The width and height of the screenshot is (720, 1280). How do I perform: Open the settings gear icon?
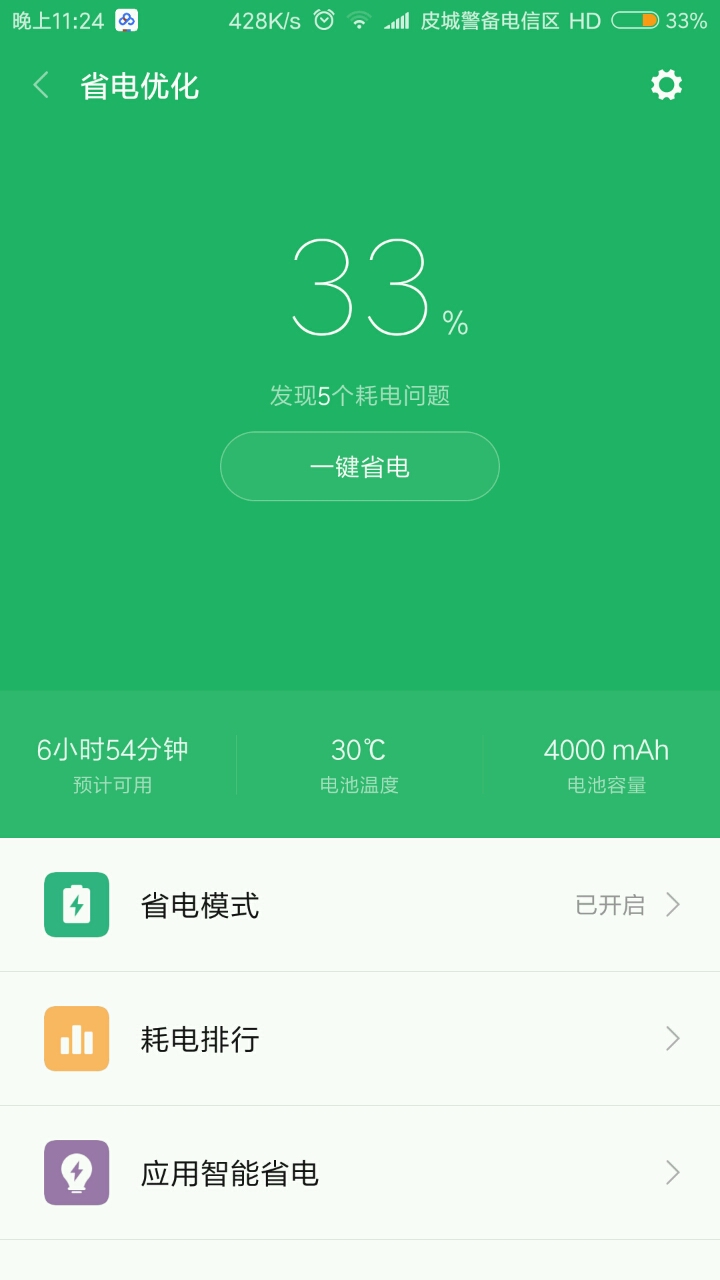(x=666, y=86)
